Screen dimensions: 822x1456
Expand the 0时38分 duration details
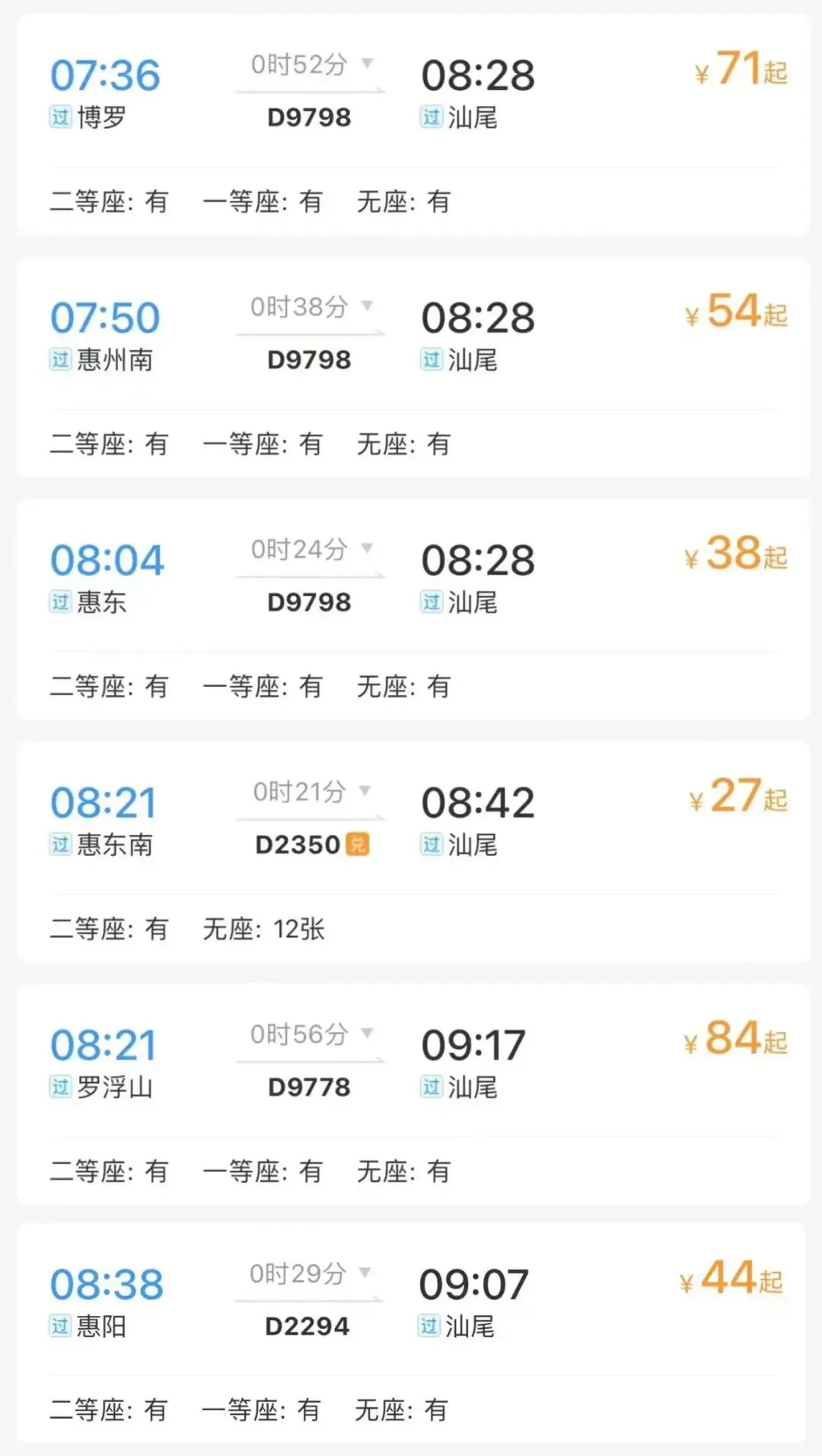click(367, 306)
